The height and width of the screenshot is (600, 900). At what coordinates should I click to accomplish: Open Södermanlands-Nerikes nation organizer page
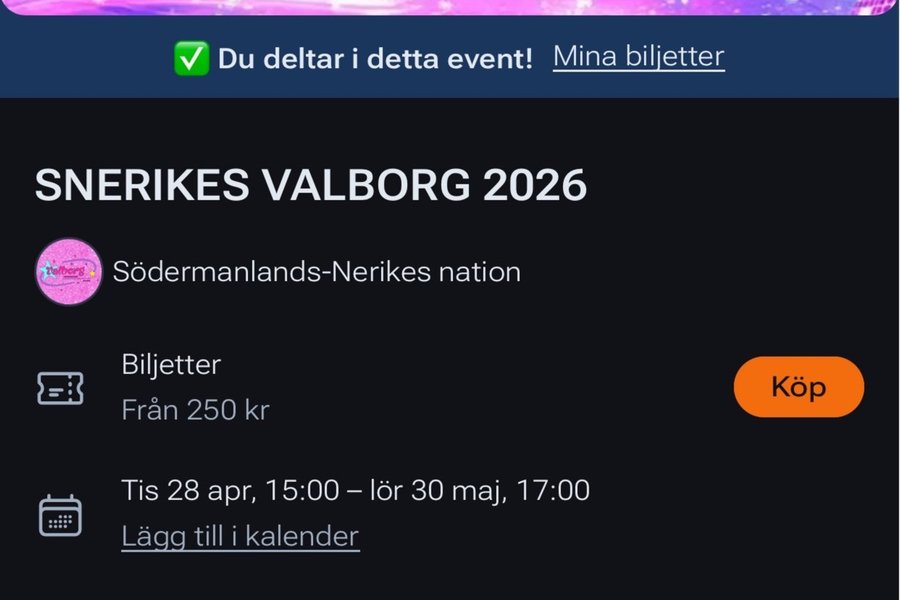pos(316,272)
